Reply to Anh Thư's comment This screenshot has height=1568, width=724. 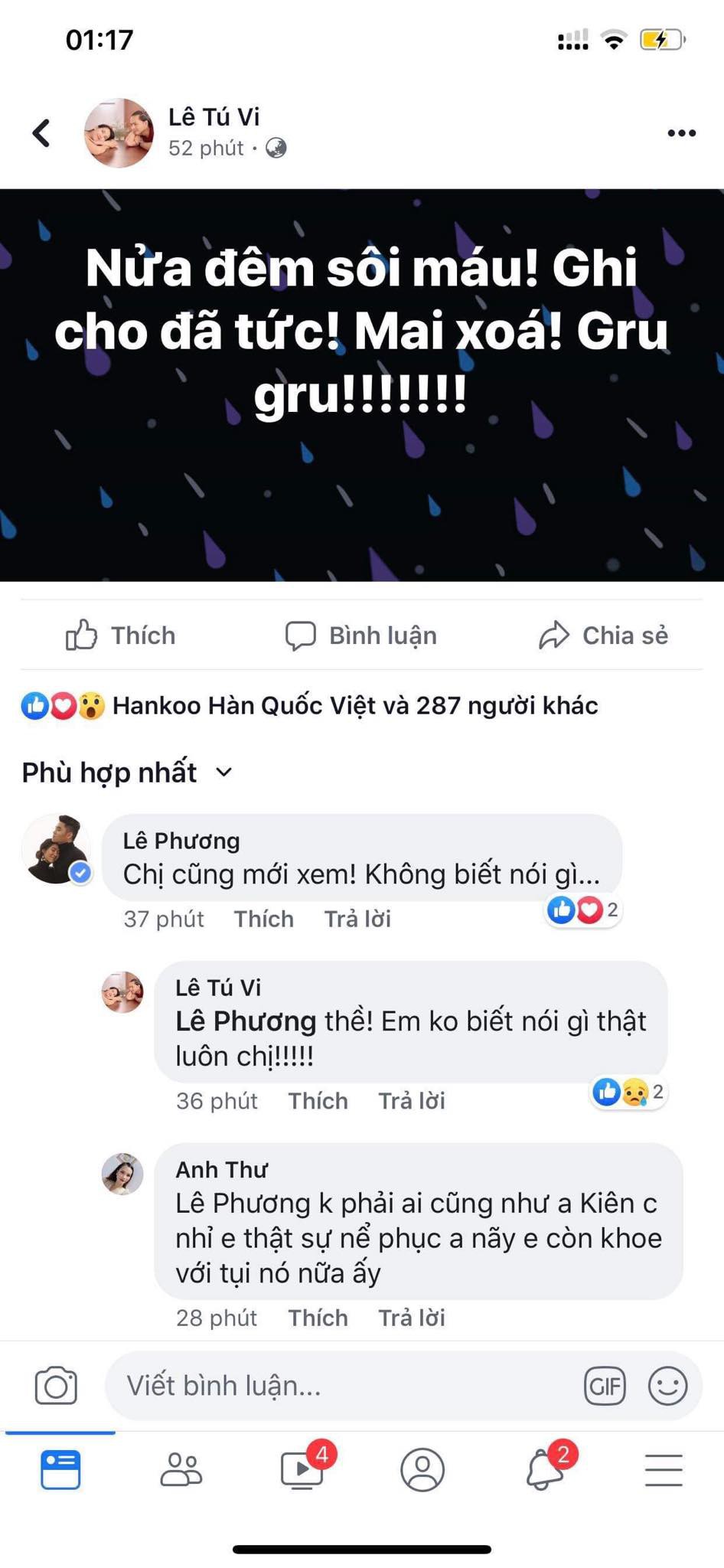[412, 1318]
